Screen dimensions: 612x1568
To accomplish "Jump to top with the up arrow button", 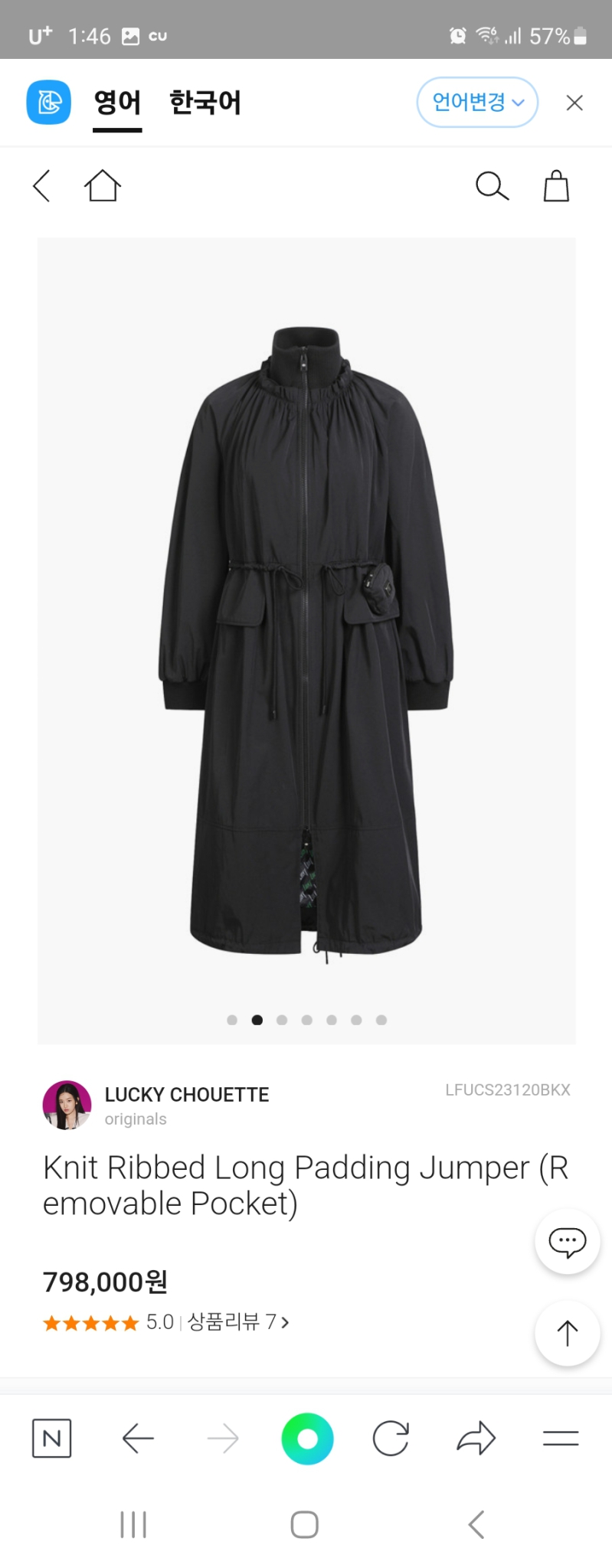I will (567, 1333).
